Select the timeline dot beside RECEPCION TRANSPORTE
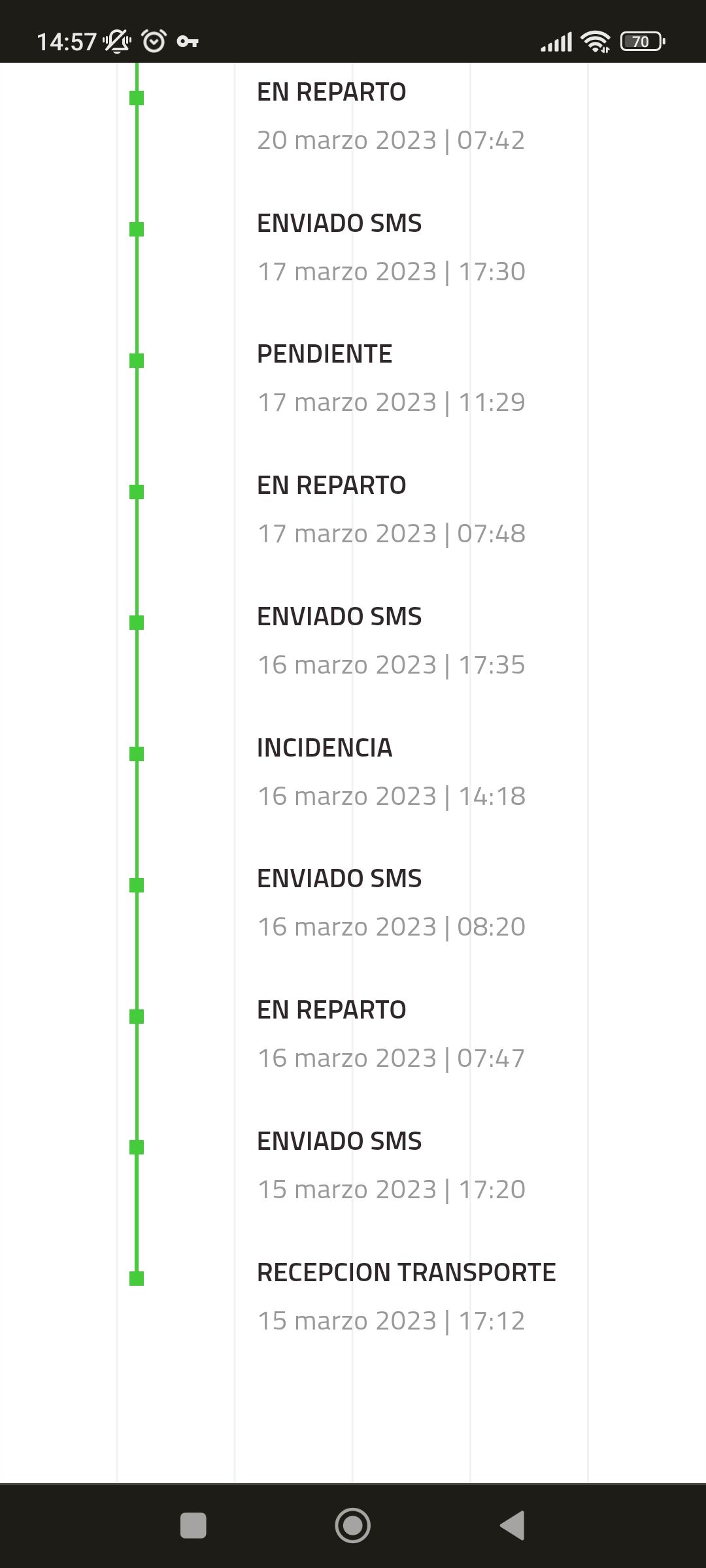 coord(135,1277)
